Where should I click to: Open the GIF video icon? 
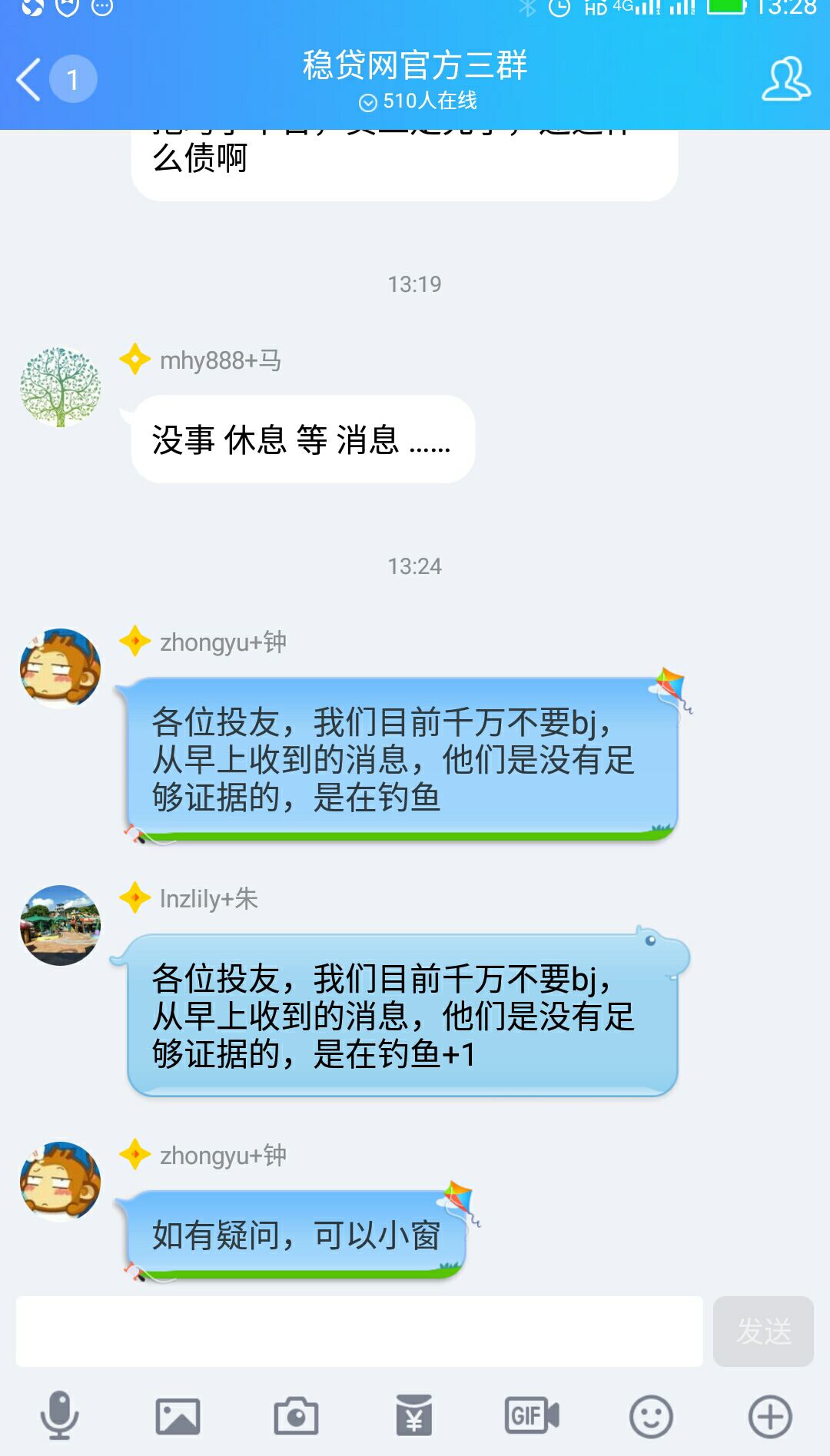coord(532,1416)
